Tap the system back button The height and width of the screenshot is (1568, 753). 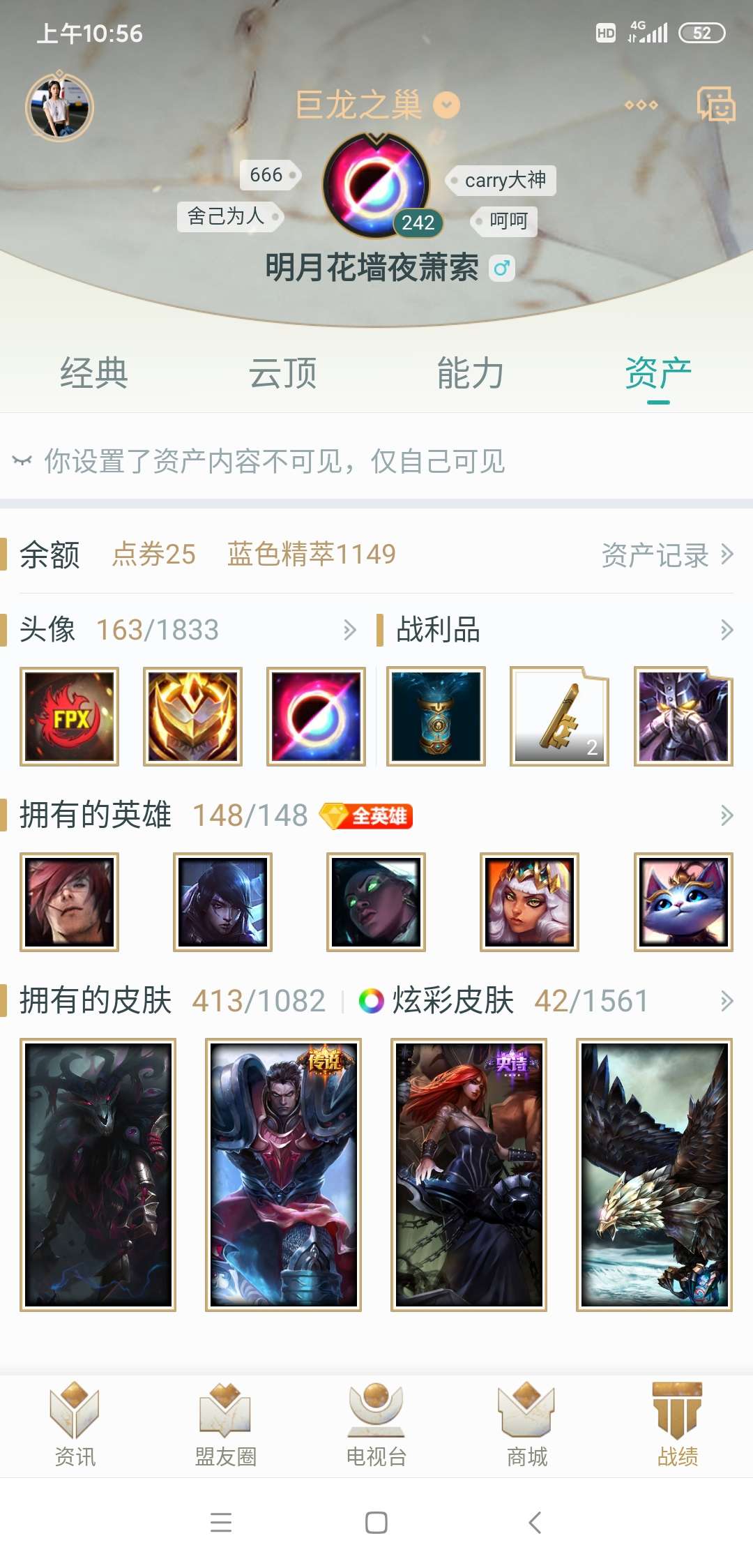tap(535, 1522)
